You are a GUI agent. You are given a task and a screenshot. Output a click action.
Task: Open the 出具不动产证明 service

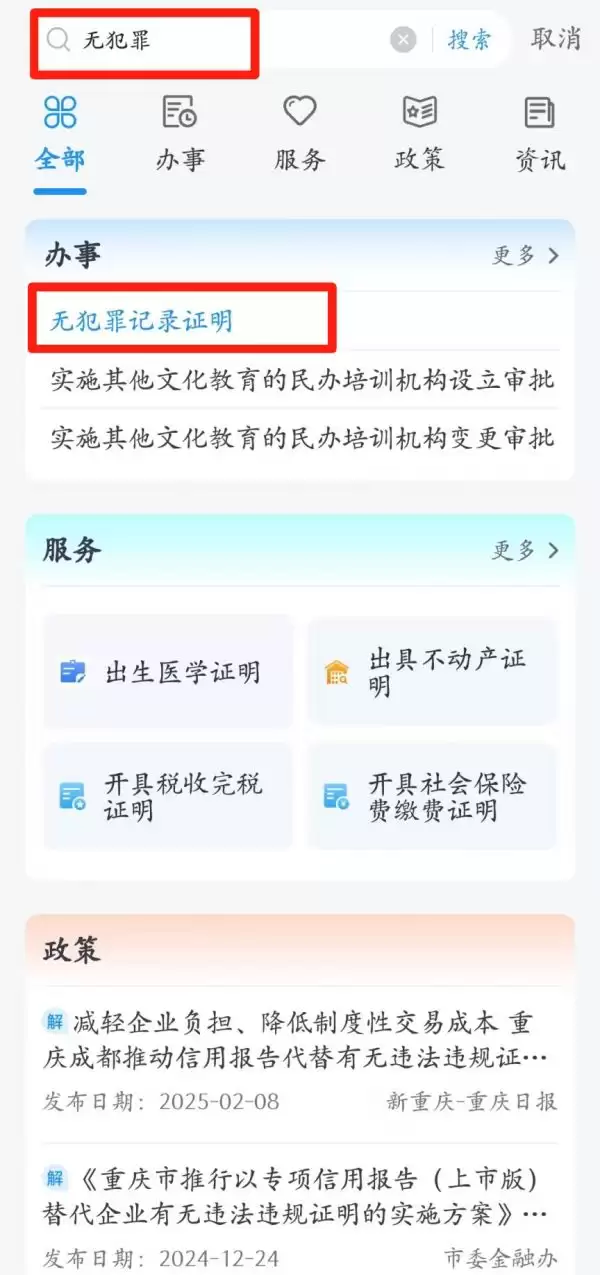(431, 672)
